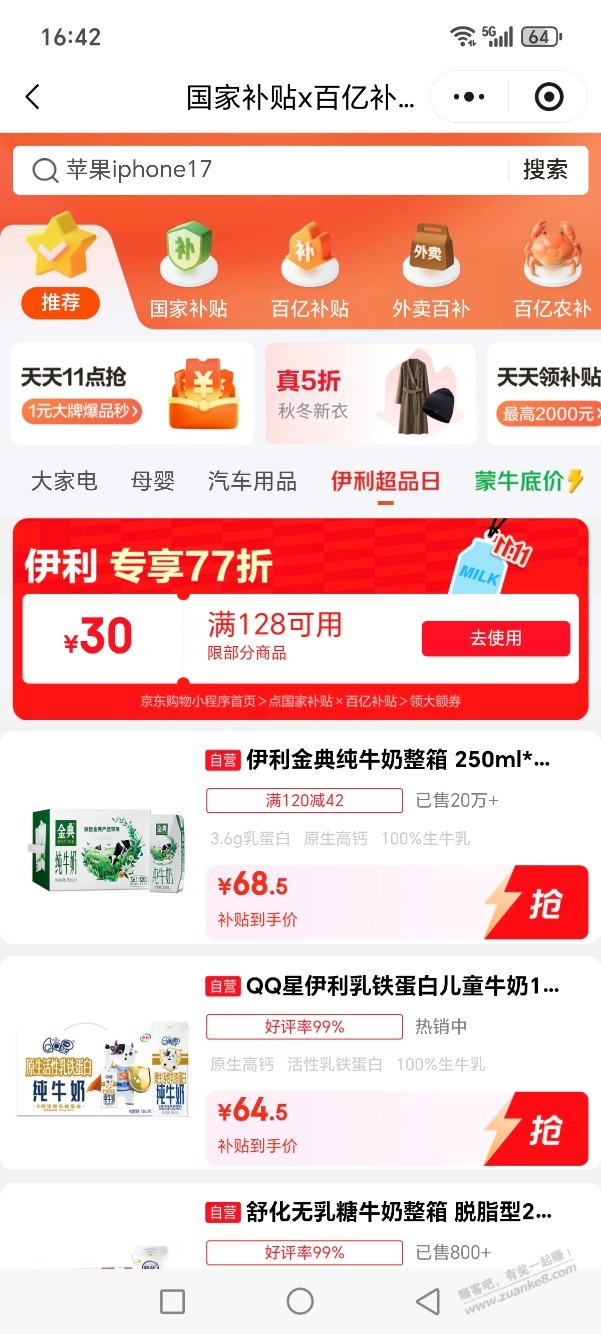The width and height of the screenshot is (601, 1334).
Task: Switch to the 大家电 tab
Action: pyautogui.click(x=64, y=481)
